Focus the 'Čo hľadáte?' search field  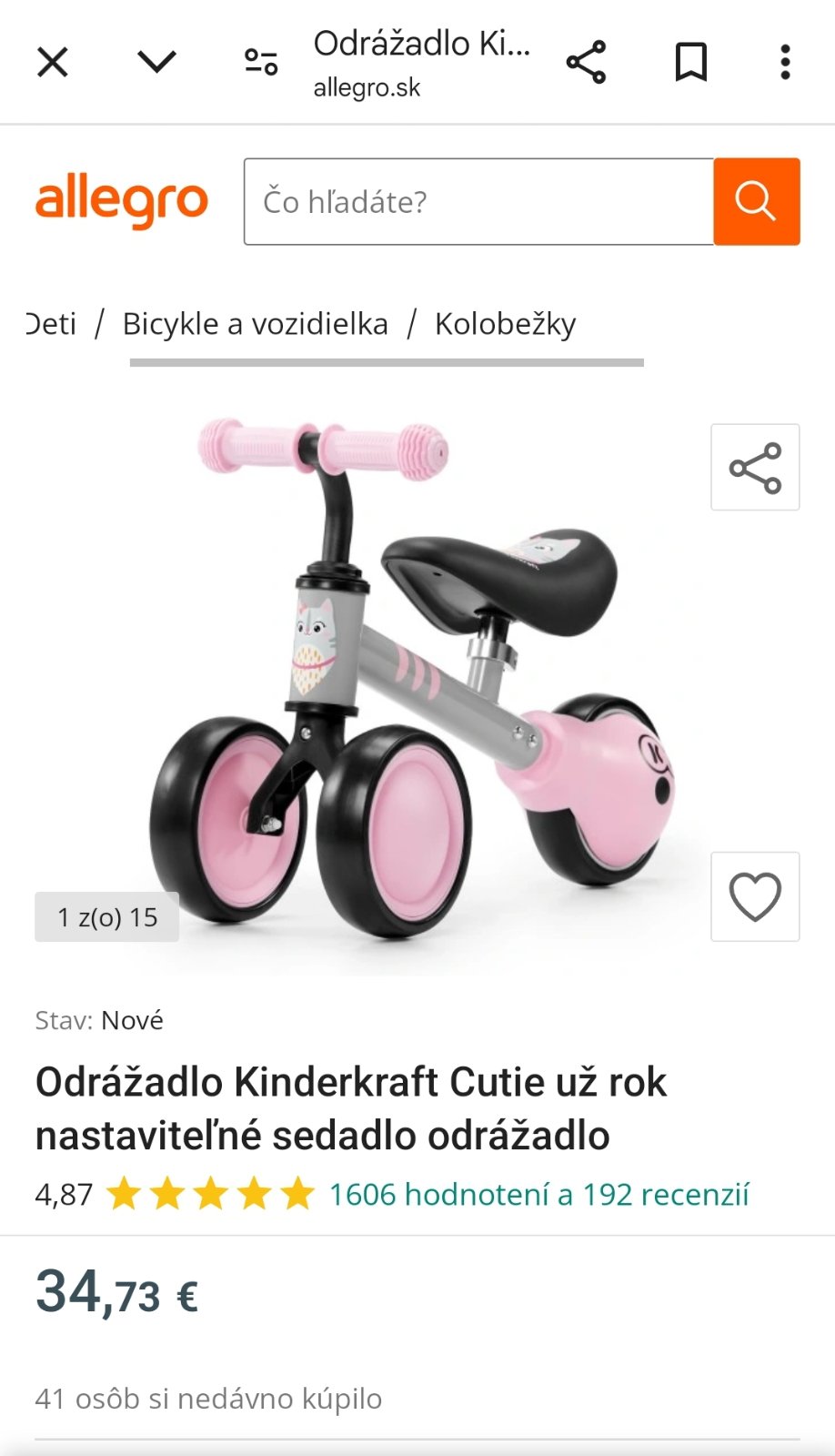[478, 201]
